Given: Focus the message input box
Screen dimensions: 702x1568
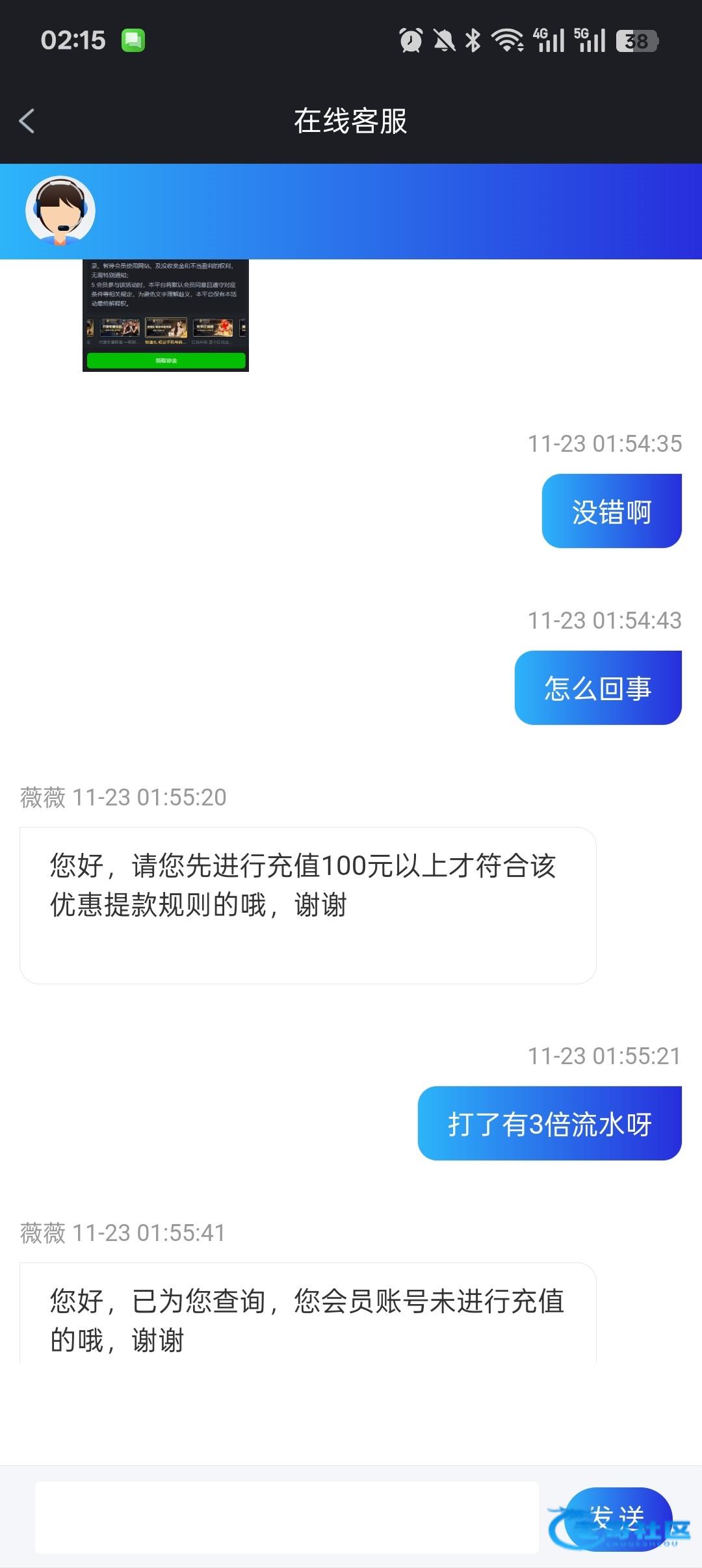Looking at the screenshot, I should pos(286,1517).
